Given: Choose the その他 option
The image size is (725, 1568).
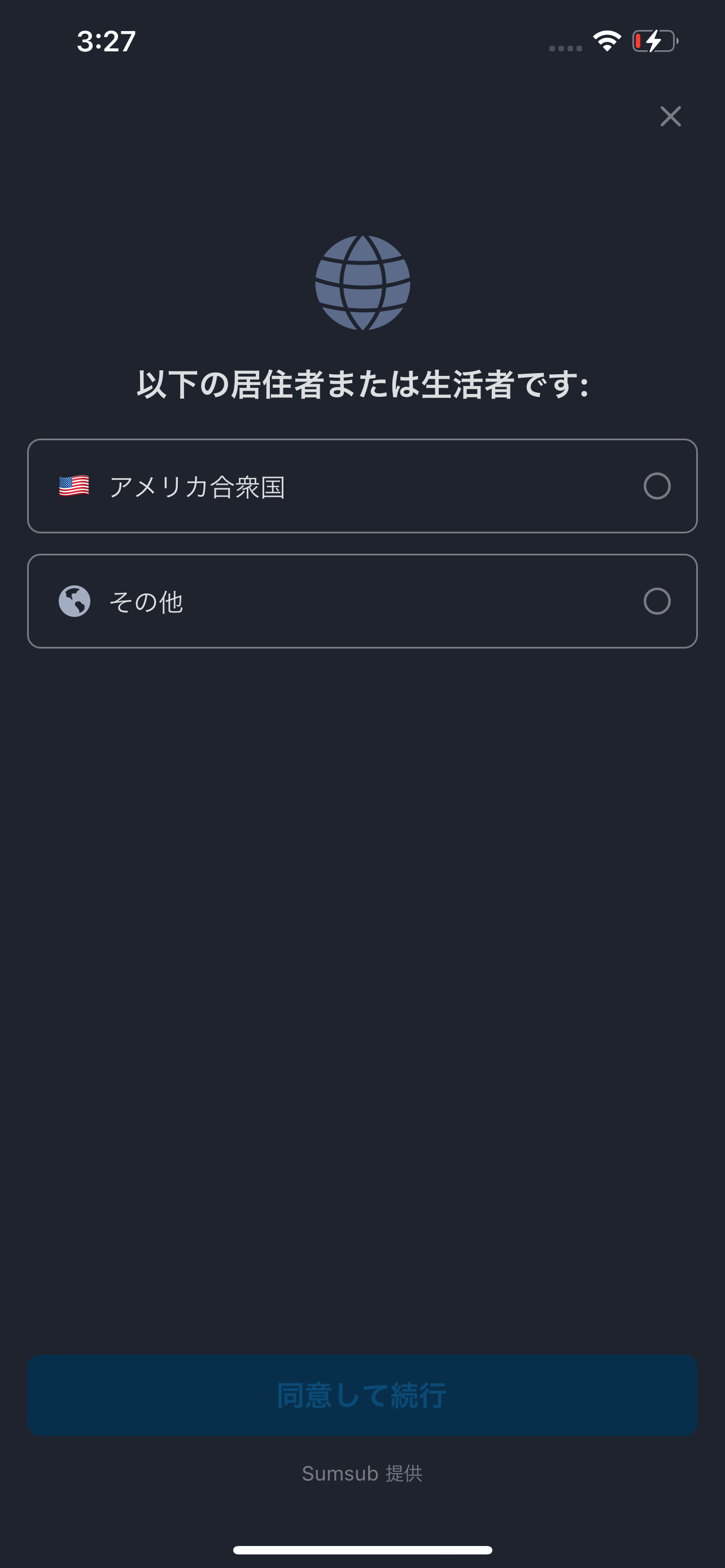Looking at the screenshot, I should tap(362, 601).
